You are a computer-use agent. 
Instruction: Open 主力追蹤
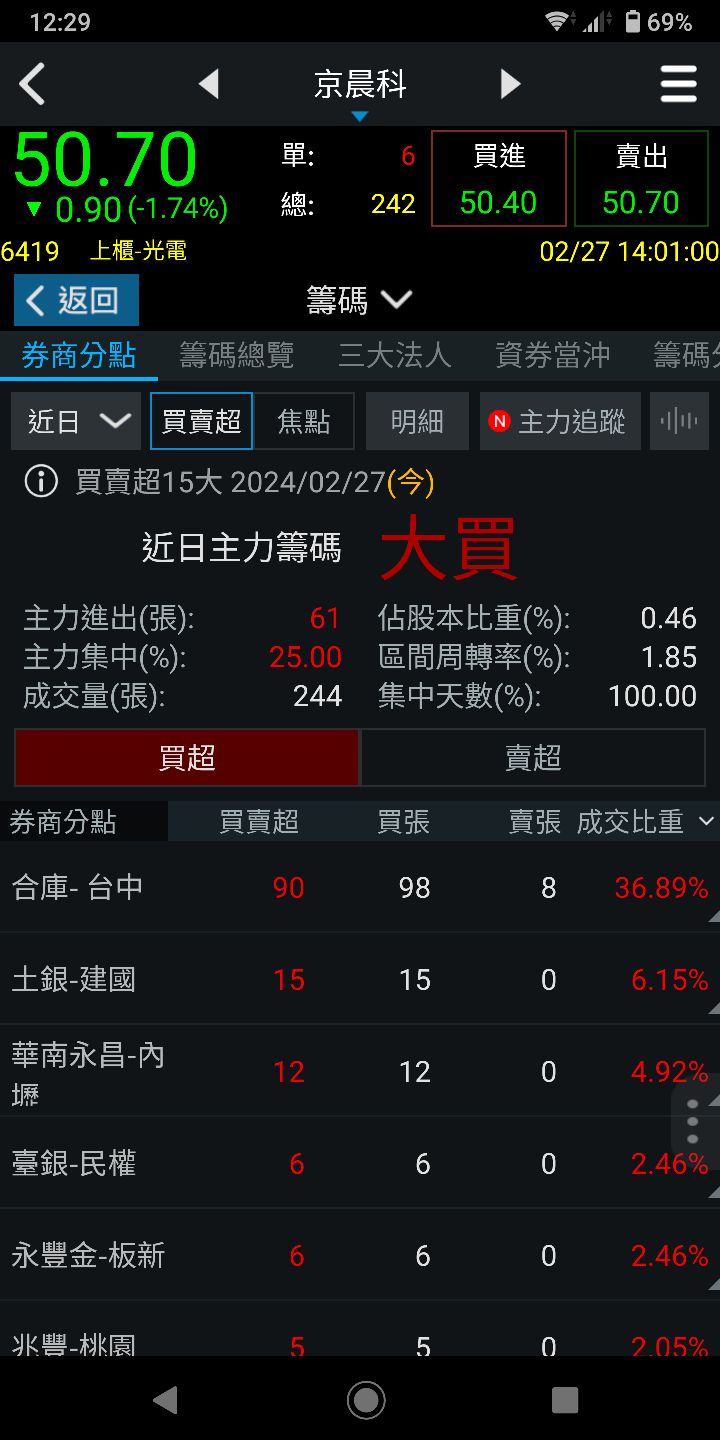pyautogui.click(x=560, y=421)
